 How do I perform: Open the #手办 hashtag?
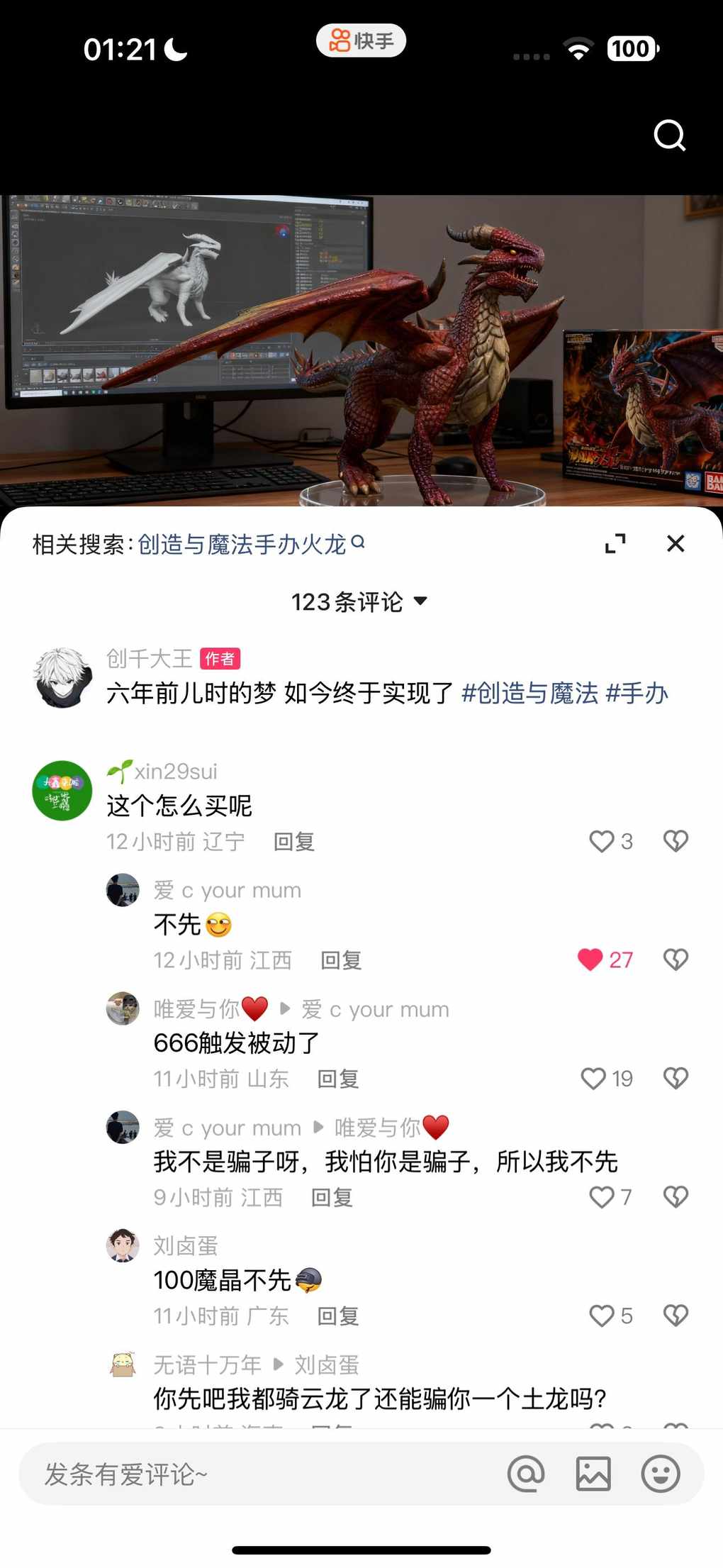point(637,693)
